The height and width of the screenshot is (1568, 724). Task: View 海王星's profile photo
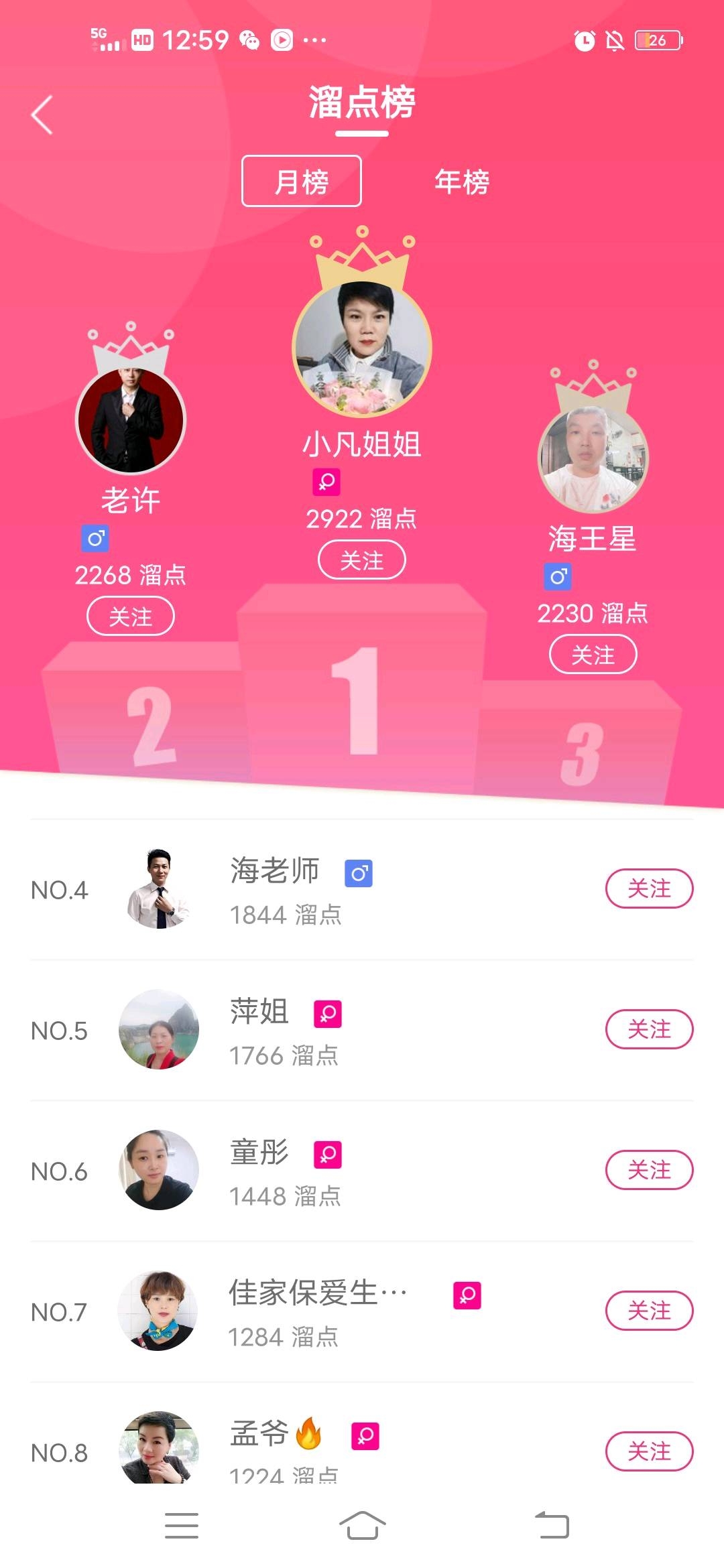pyautogui.click(x=593, y=459)
